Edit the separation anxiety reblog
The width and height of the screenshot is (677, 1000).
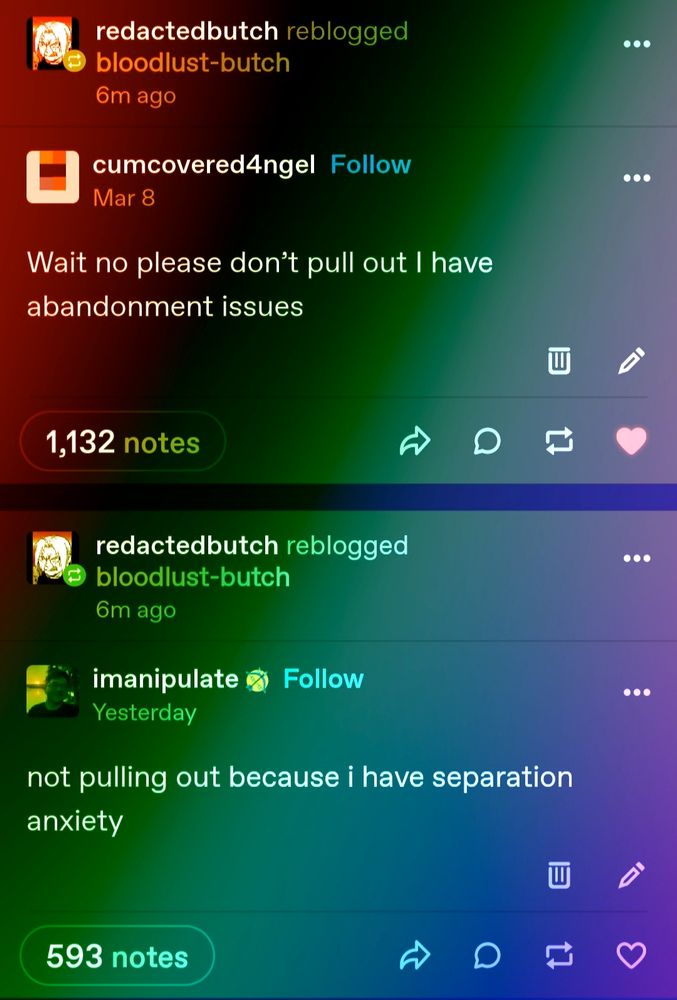tap(631, 876)
